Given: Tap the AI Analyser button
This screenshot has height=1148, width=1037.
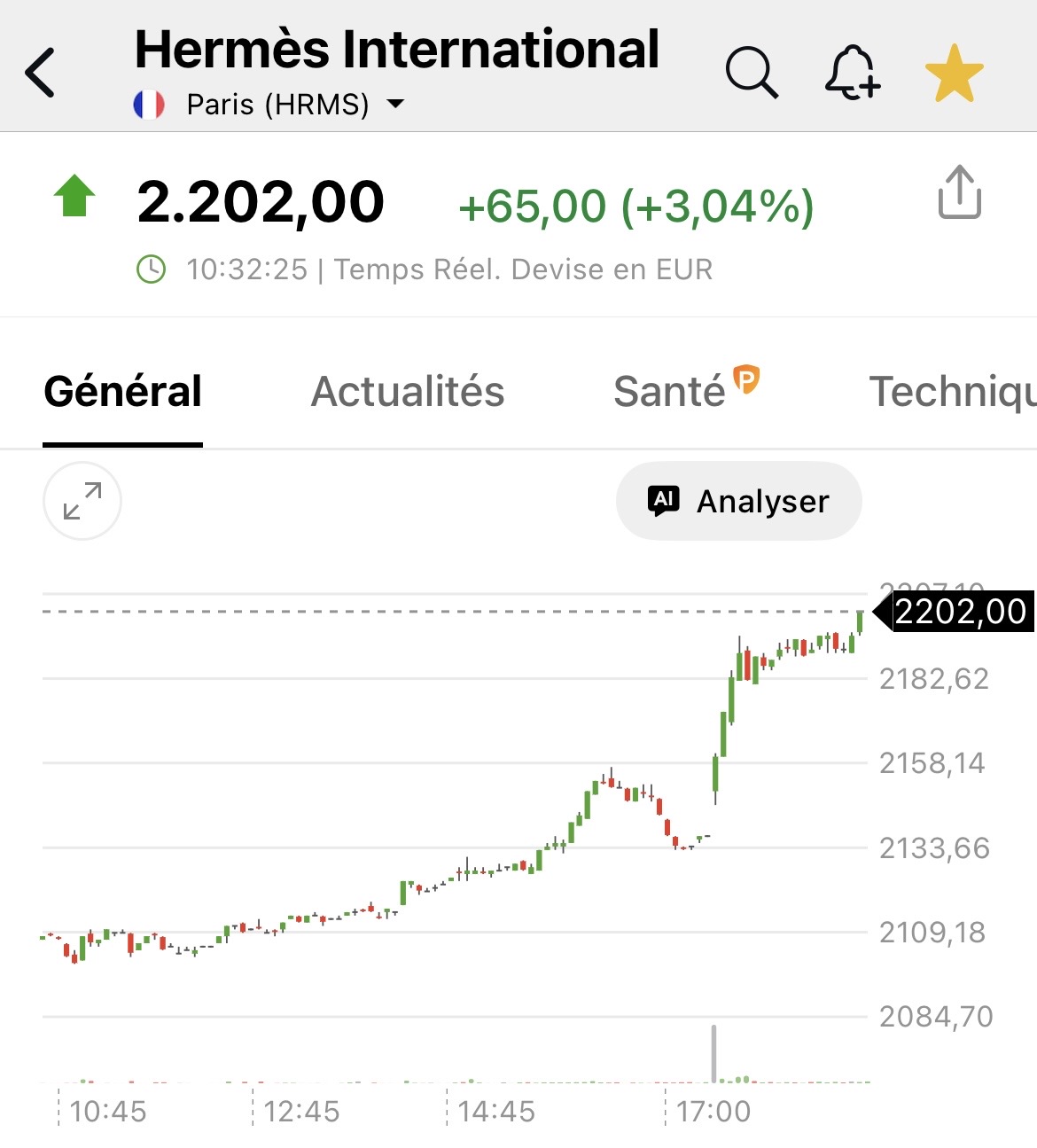Looking at the screenshot, I should point(738,501).
